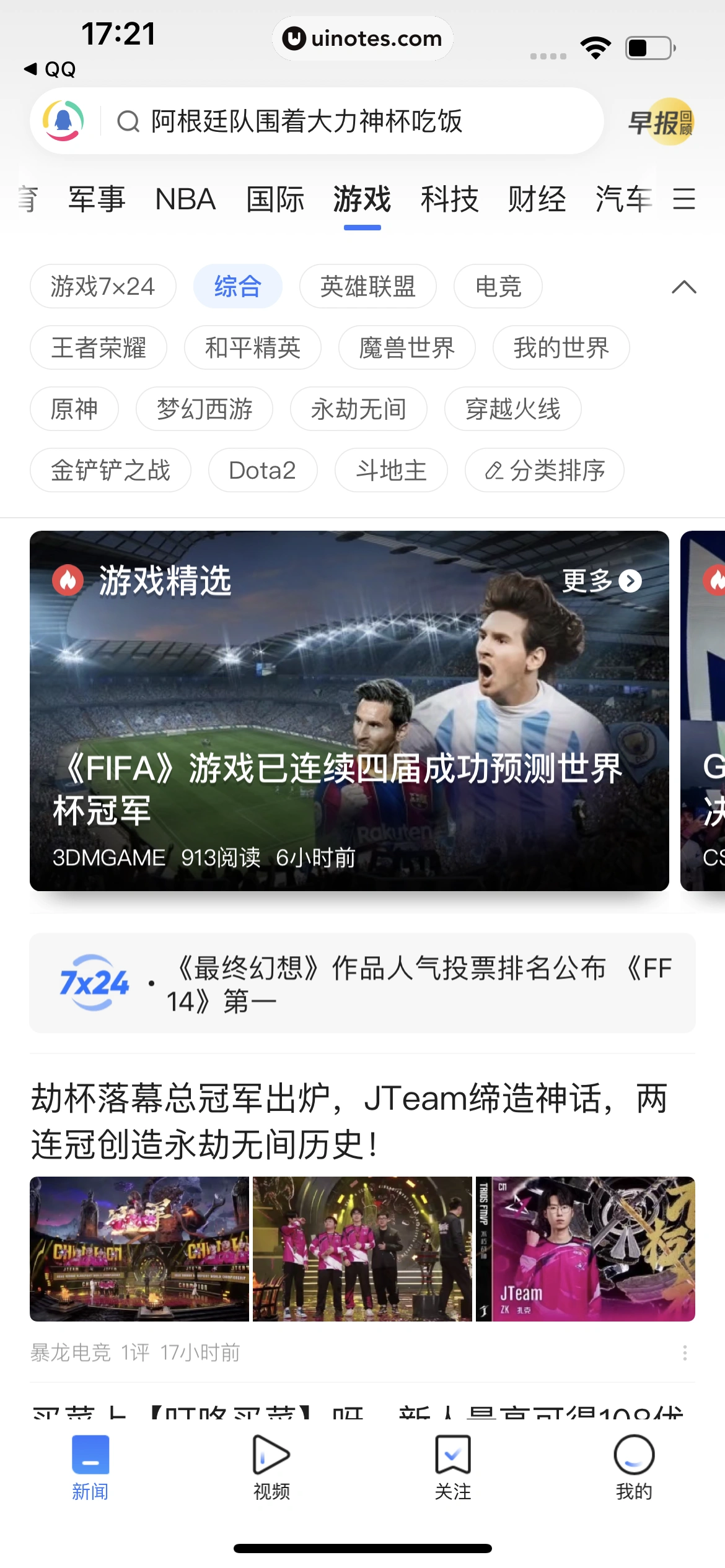725x1568 pixels.
Task: Collapse the game category chips
Action: 684,287
